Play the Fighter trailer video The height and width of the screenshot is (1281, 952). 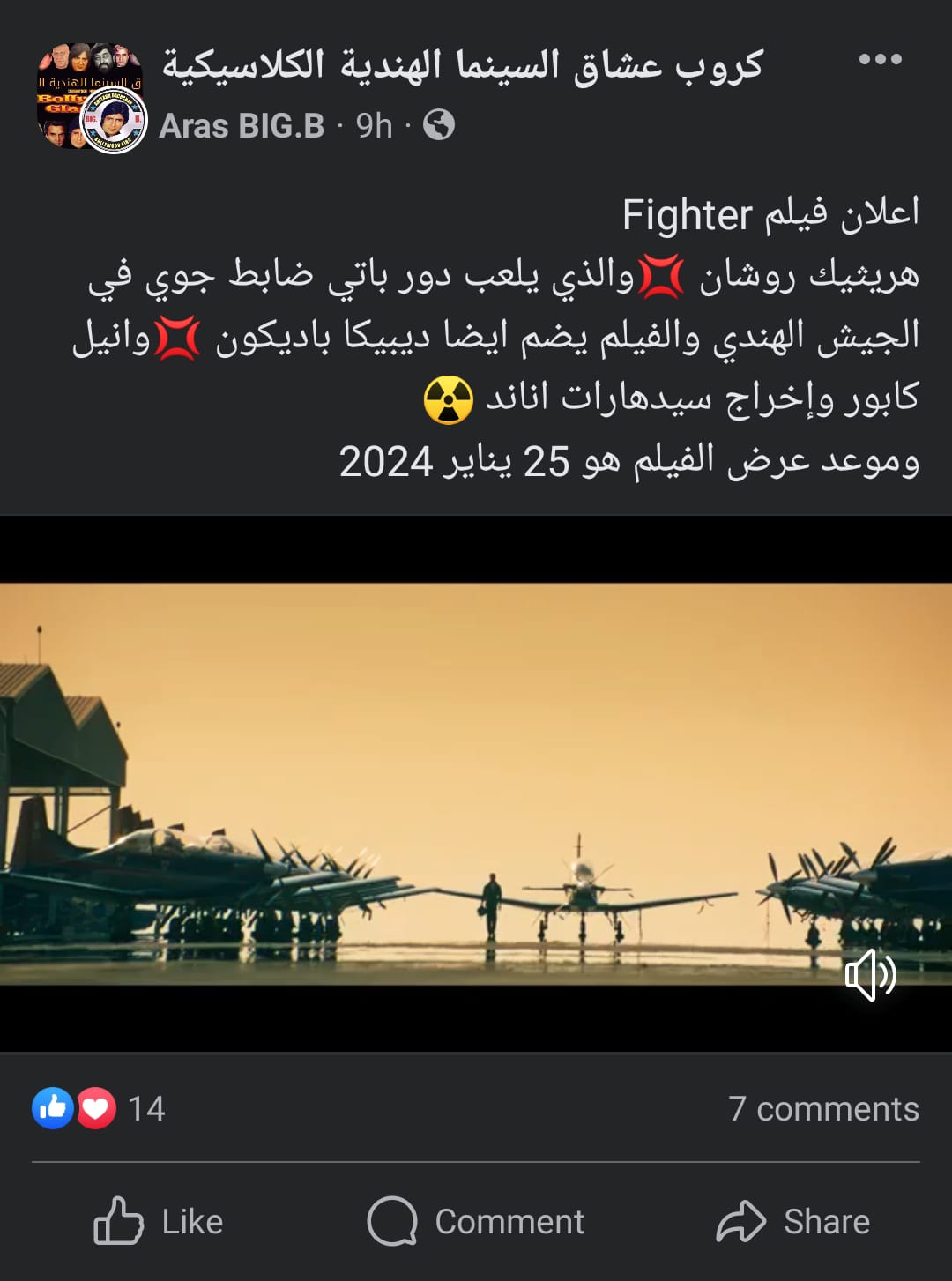pyautogui.click(x=476, y=783)
